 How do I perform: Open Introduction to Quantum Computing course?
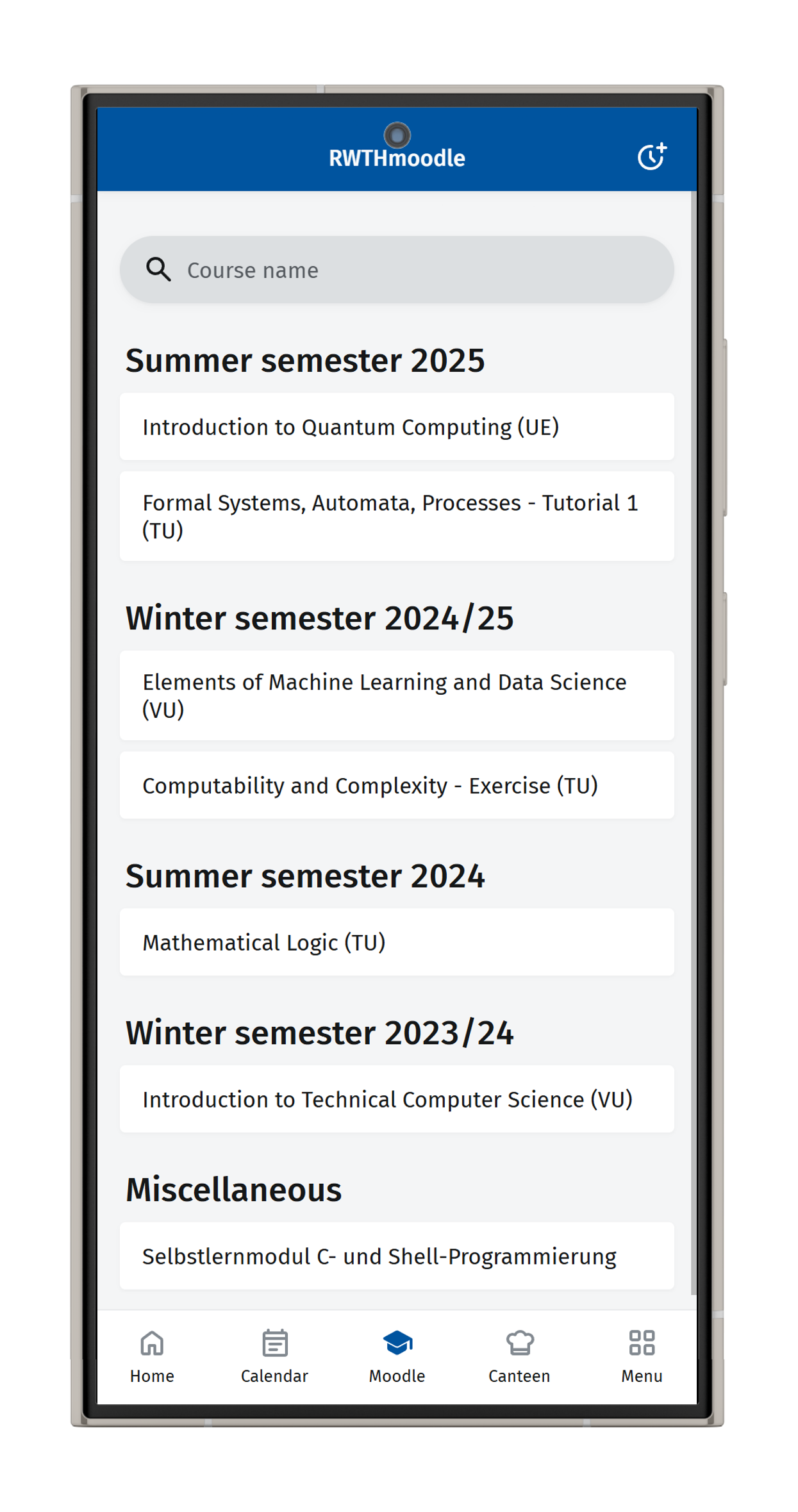click(396, 426)
